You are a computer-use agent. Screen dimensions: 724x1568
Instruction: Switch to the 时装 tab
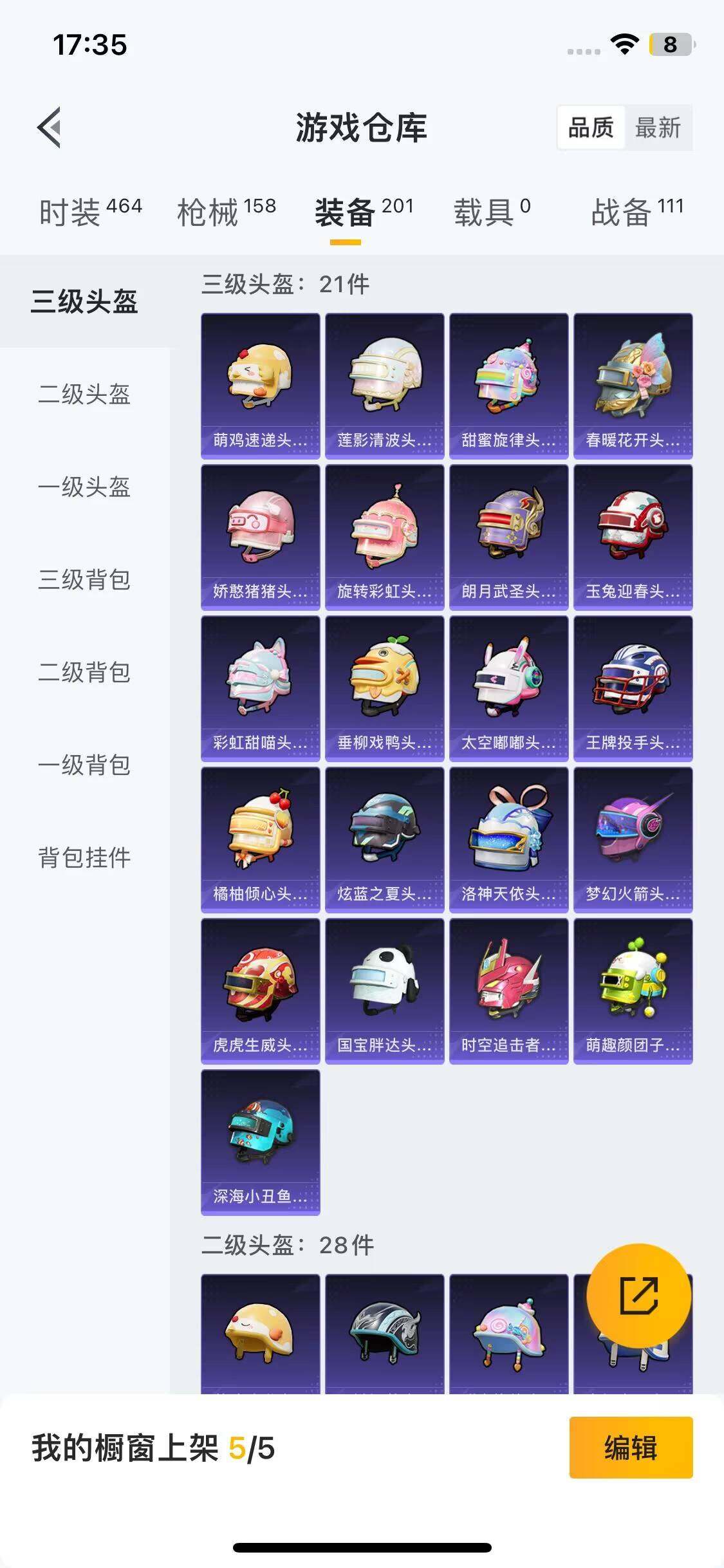(x=90, y=212)
